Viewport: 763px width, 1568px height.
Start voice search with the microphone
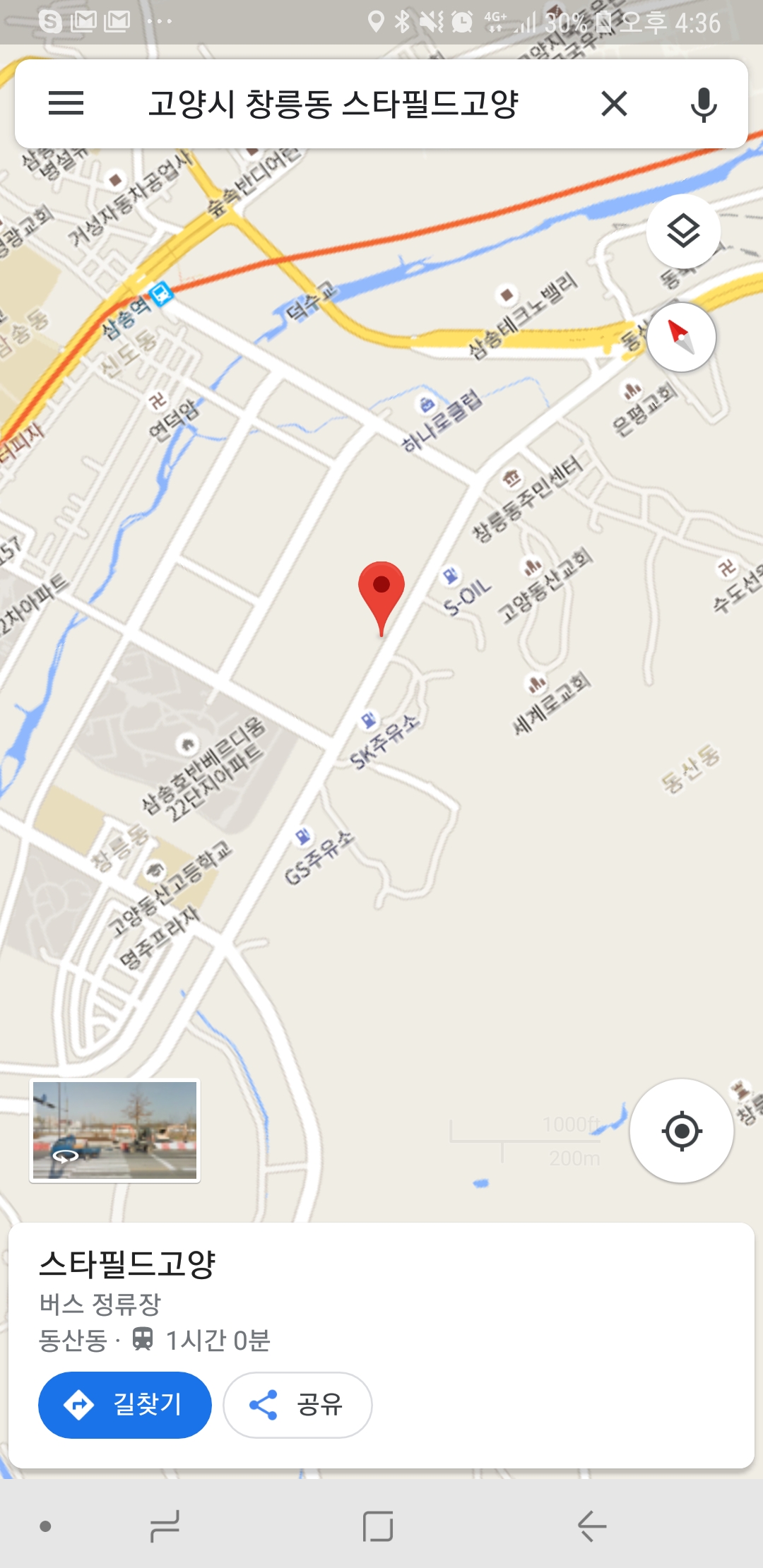pos(703,105)
